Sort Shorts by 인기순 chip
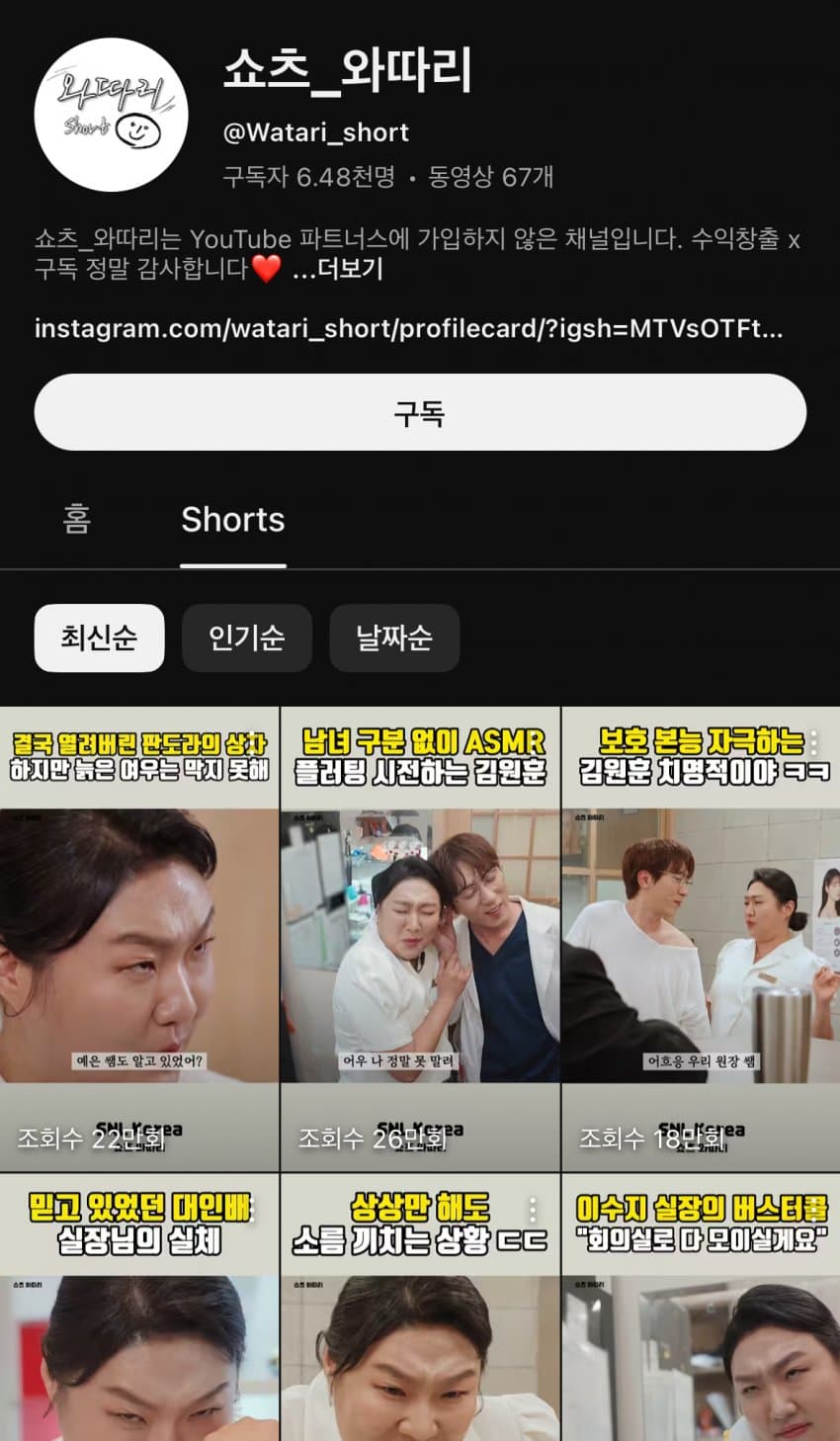The image size is (840, 1441). pyautogui.click(x=247, y=637)
